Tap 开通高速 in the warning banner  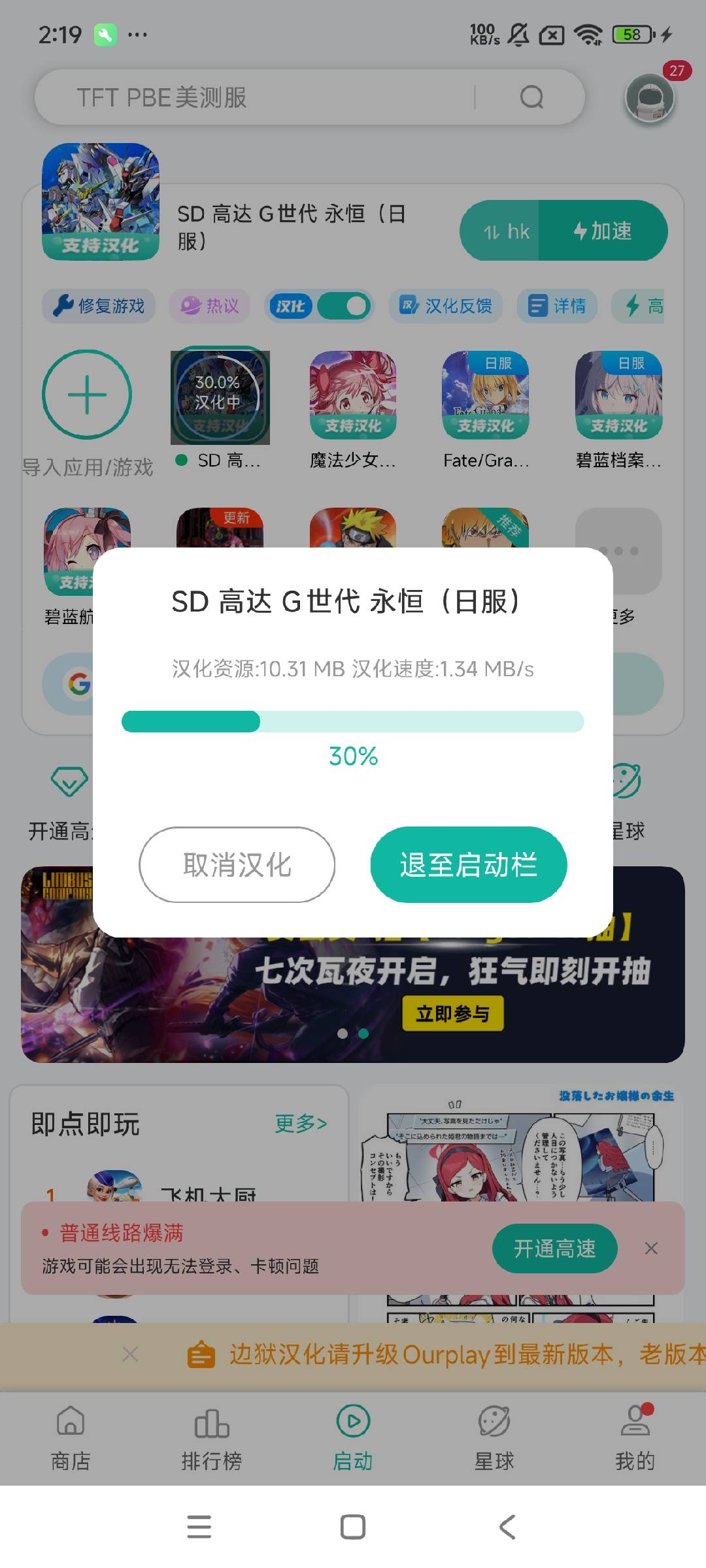pos(554,1249)
